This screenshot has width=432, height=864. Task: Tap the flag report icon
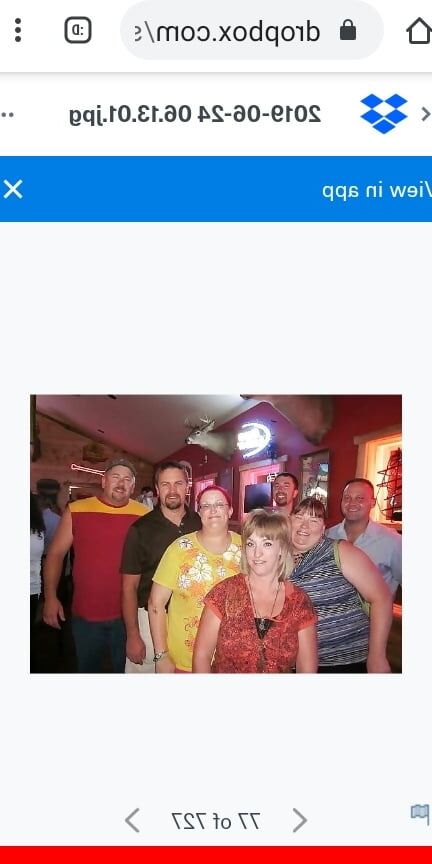(x=420, y=813)
